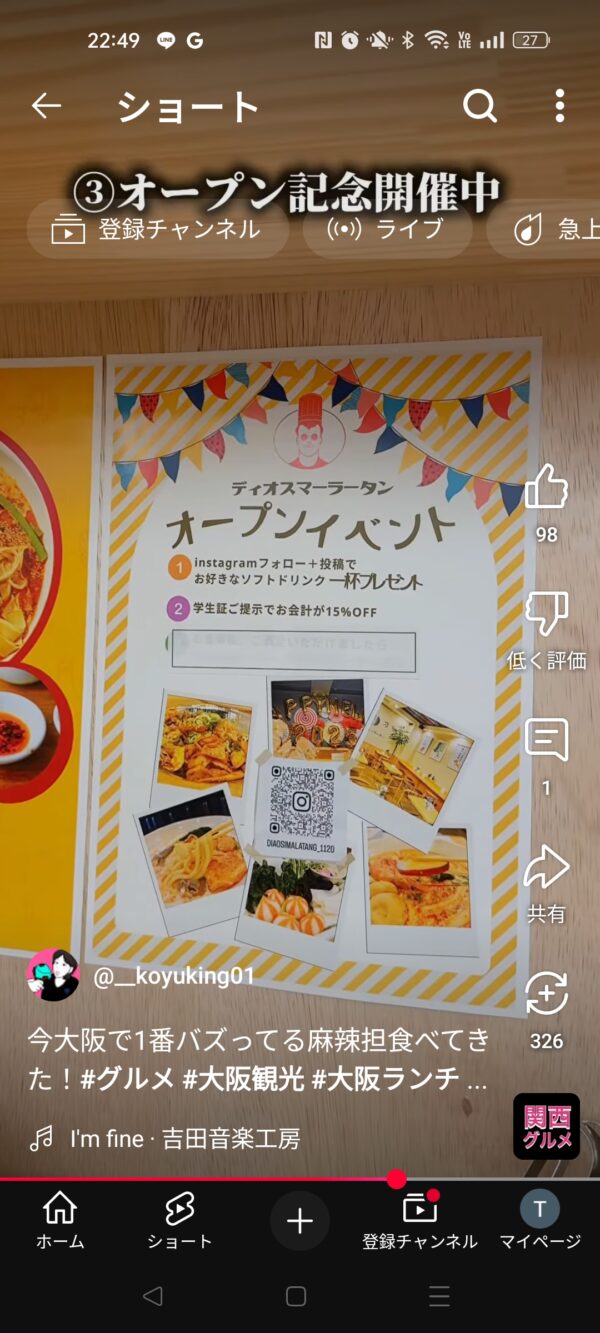The image size is (600, 1333).
Task: Go back using the top-left arrow
Action: coord(46,106)
